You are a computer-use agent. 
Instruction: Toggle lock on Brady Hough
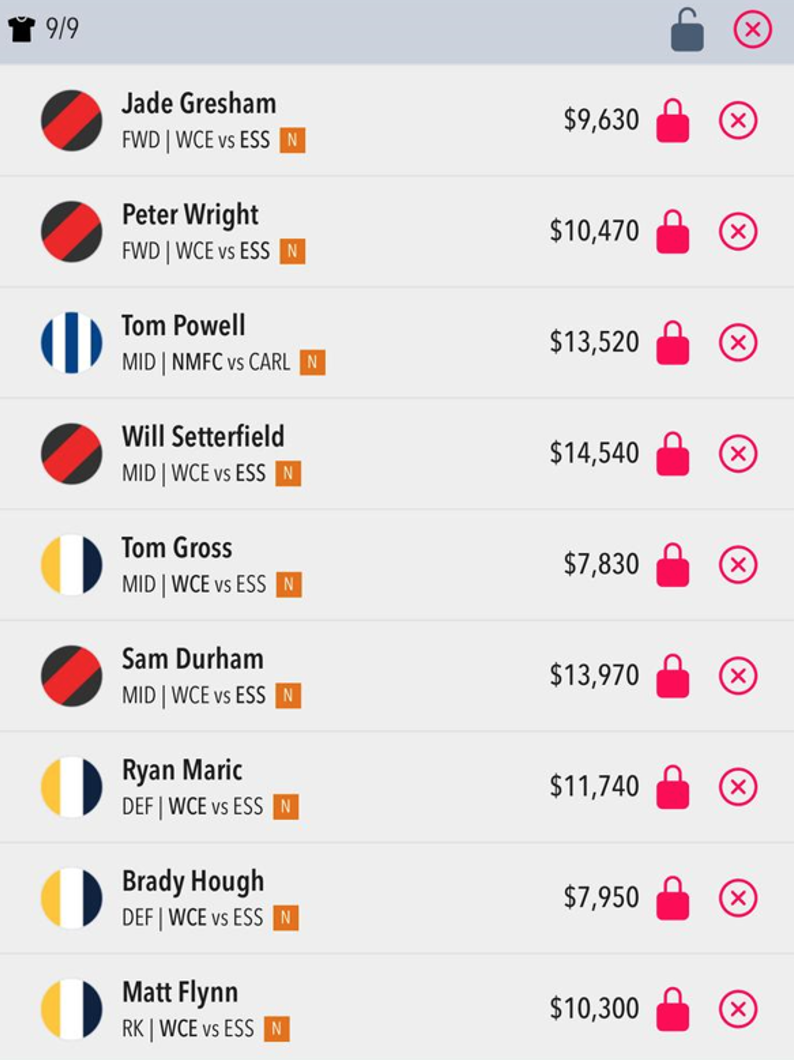(673, 899)
